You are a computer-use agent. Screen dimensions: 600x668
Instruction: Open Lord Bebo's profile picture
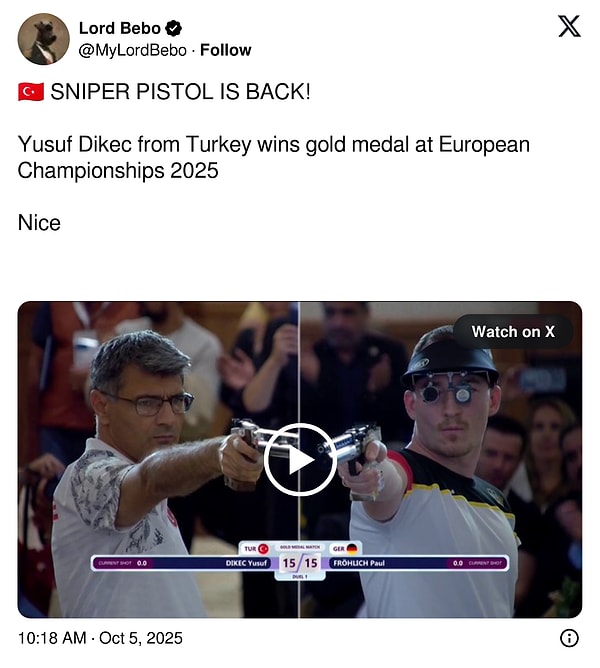coord(43,39)
